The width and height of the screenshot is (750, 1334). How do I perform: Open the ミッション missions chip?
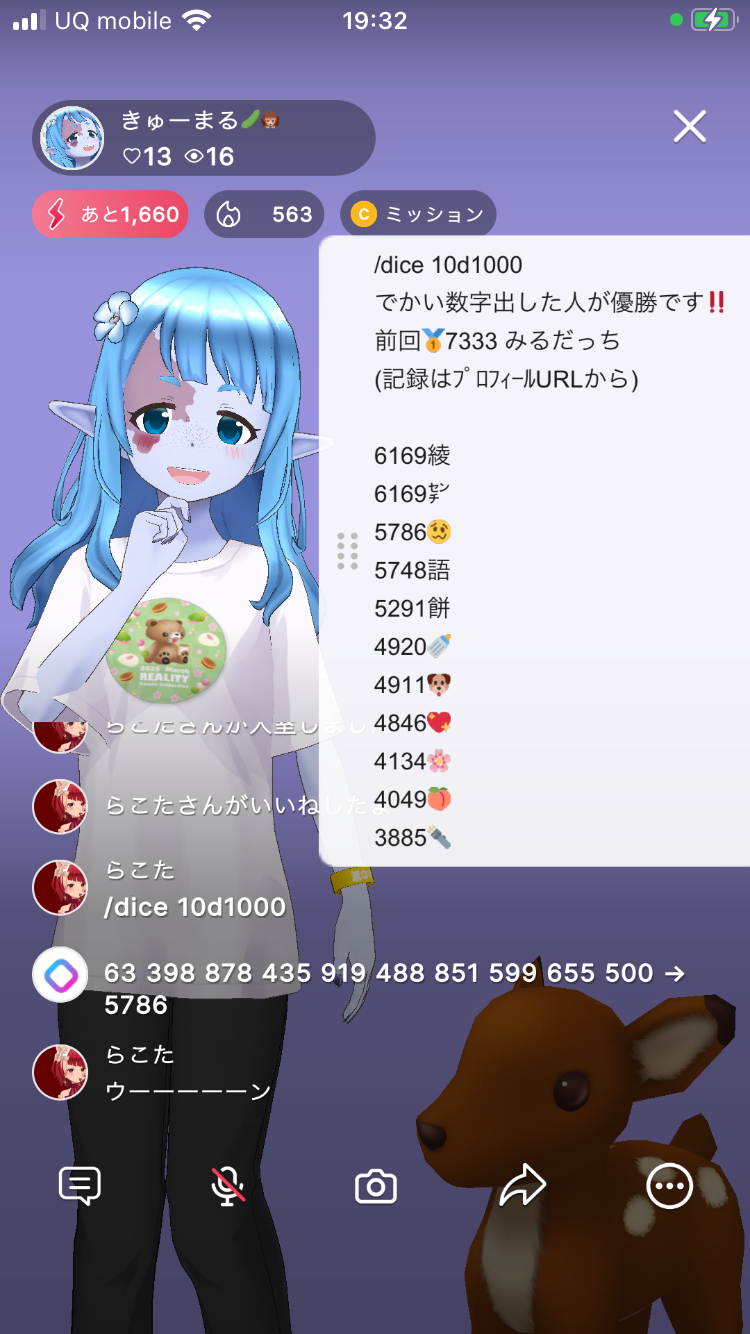[x=418, y=214]
